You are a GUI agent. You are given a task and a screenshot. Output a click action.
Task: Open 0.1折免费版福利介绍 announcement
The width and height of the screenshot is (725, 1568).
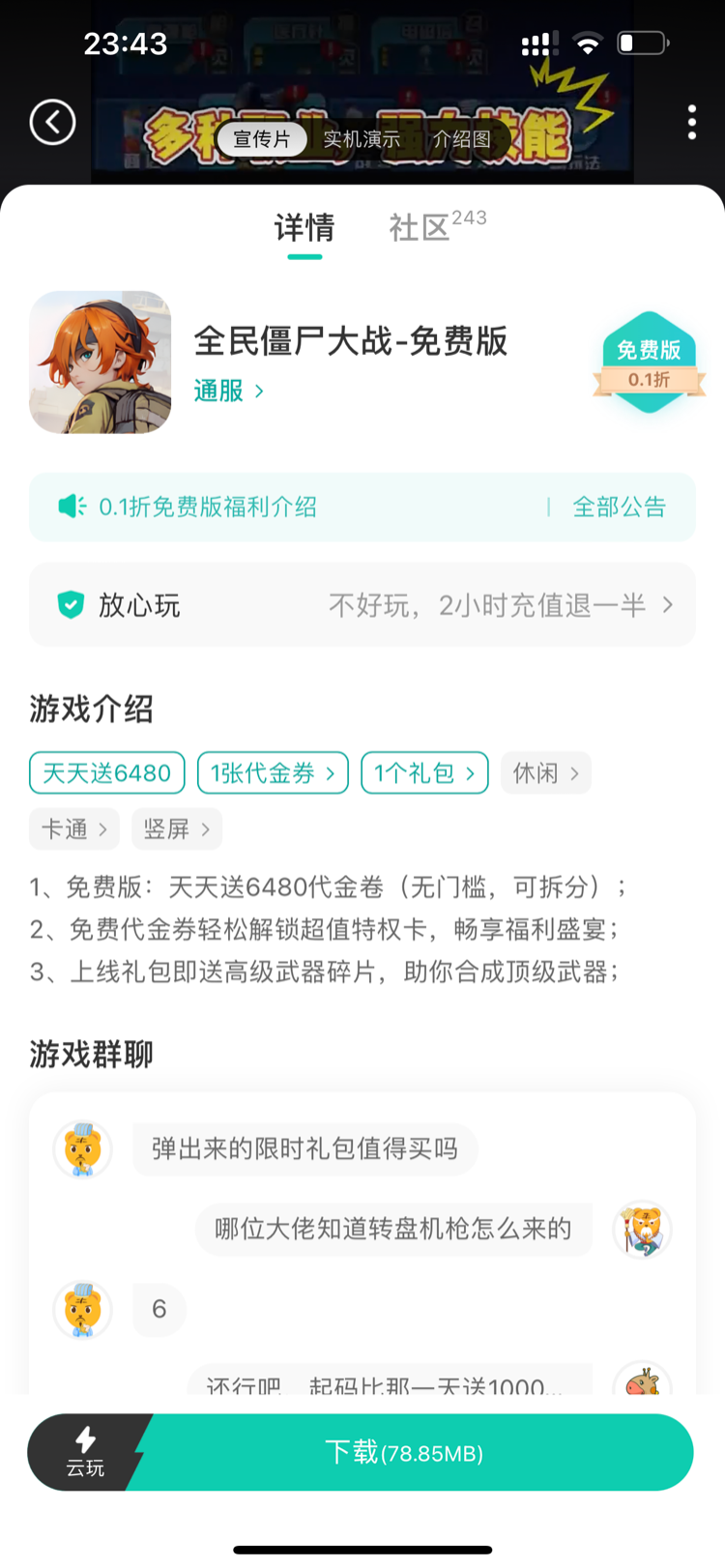[x=208, y=507]
